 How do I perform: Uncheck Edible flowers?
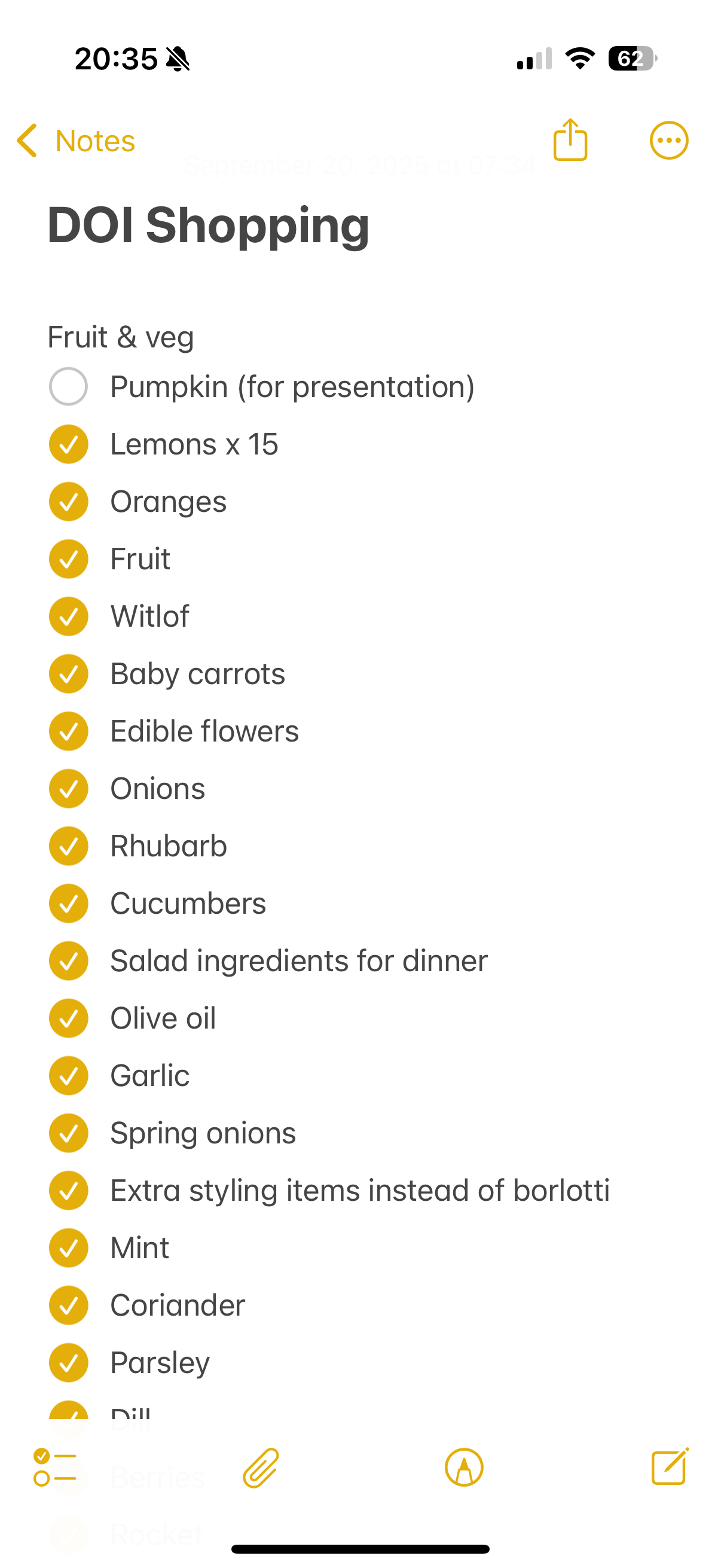pyautogui.click(x=68, y=731)
